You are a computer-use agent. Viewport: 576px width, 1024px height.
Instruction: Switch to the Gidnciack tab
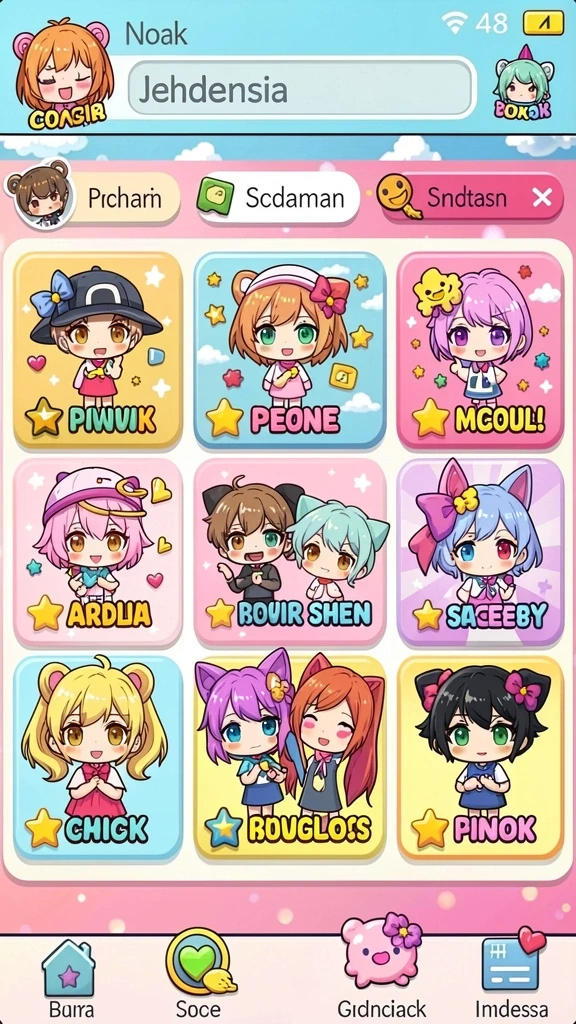pyautogui.click(x=381, y=973)
